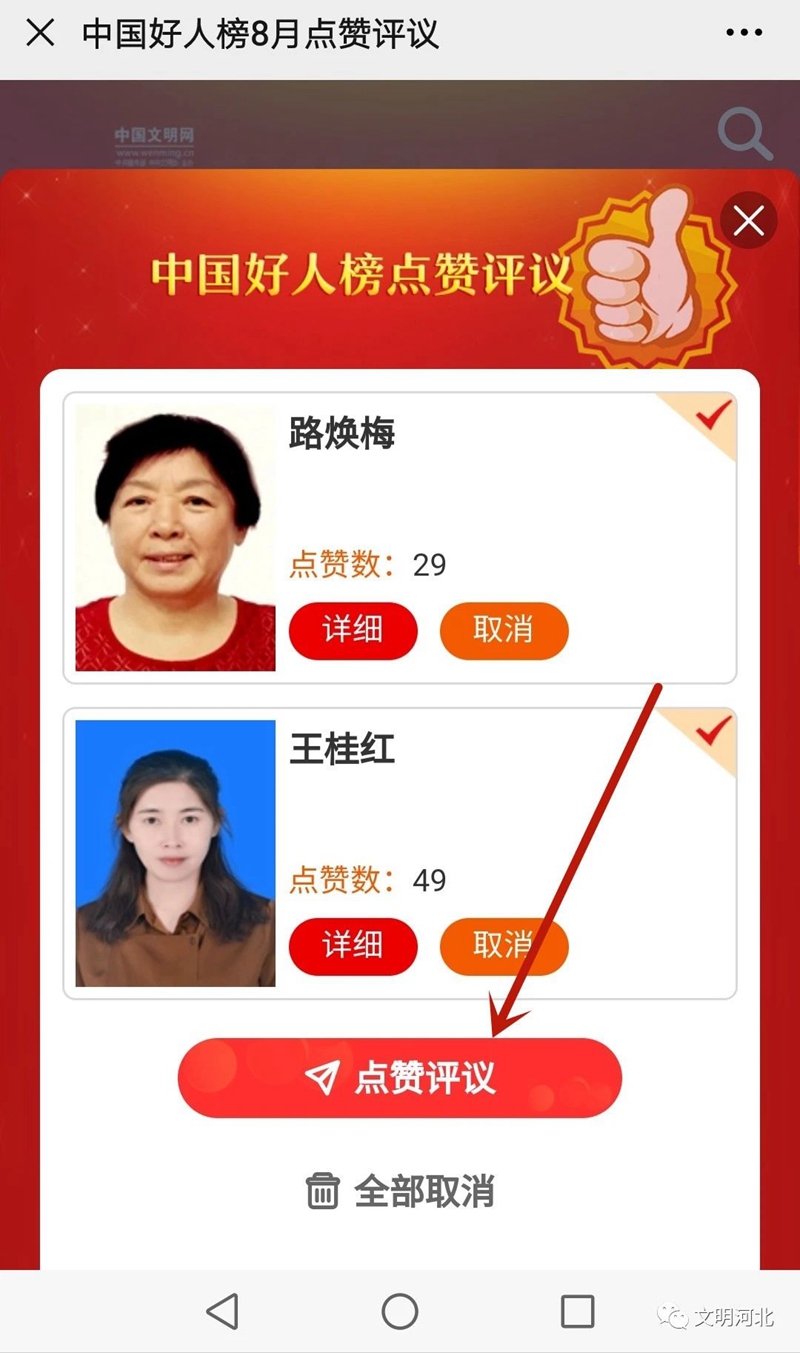Tap 全部取消 to clear all selections
This screenshot has height=1353, width=800.
(x=400, y=1192)
